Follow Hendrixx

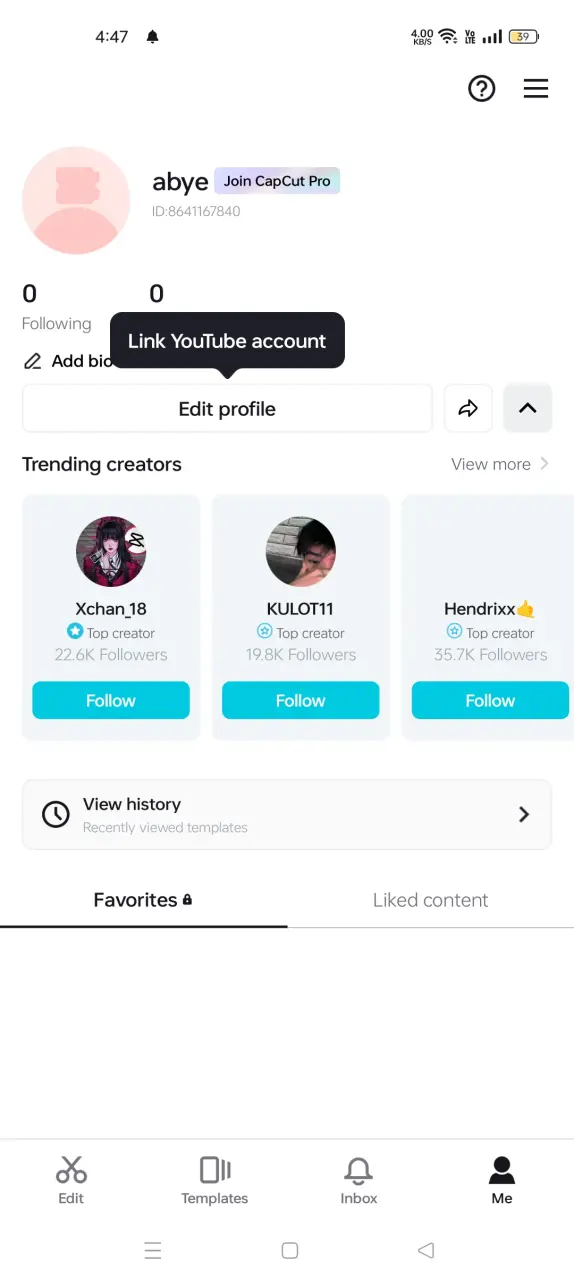pyautogui.click(x=490, y=700)
